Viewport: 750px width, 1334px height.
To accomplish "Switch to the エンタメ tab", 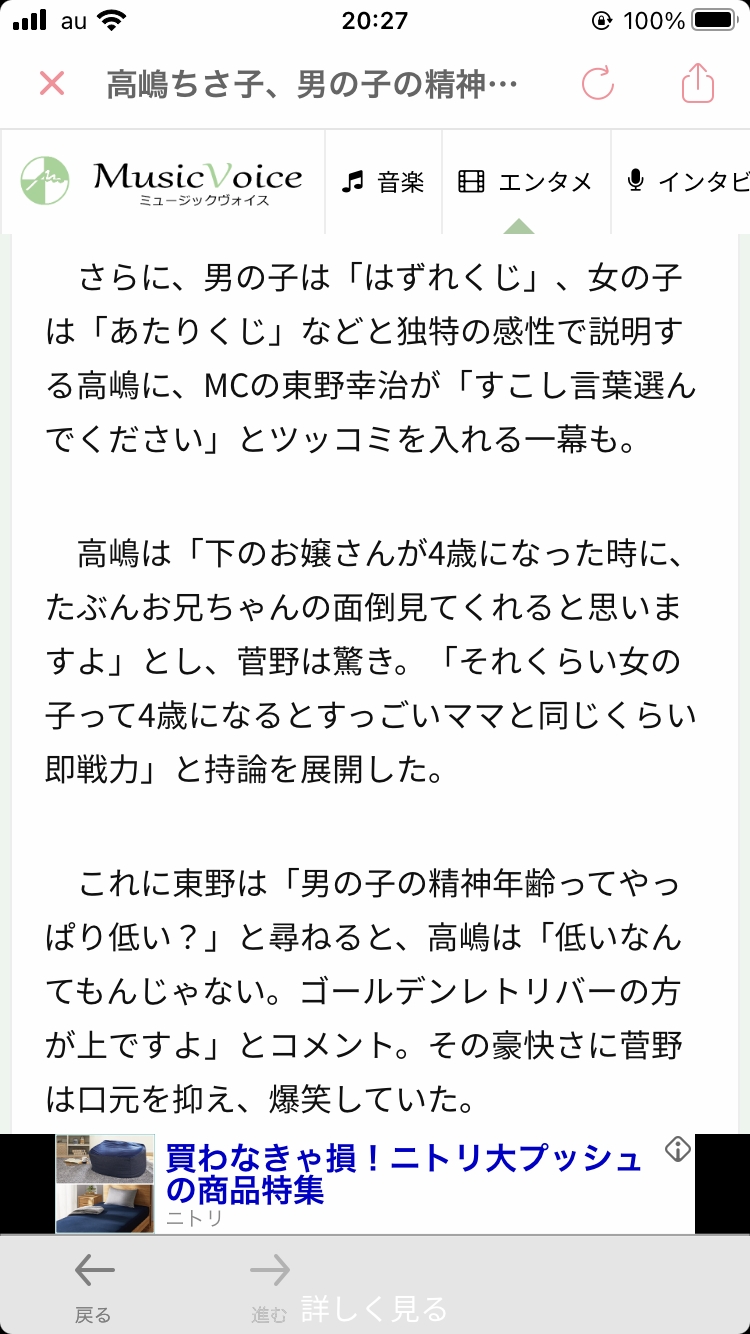I will click(526, 181).
